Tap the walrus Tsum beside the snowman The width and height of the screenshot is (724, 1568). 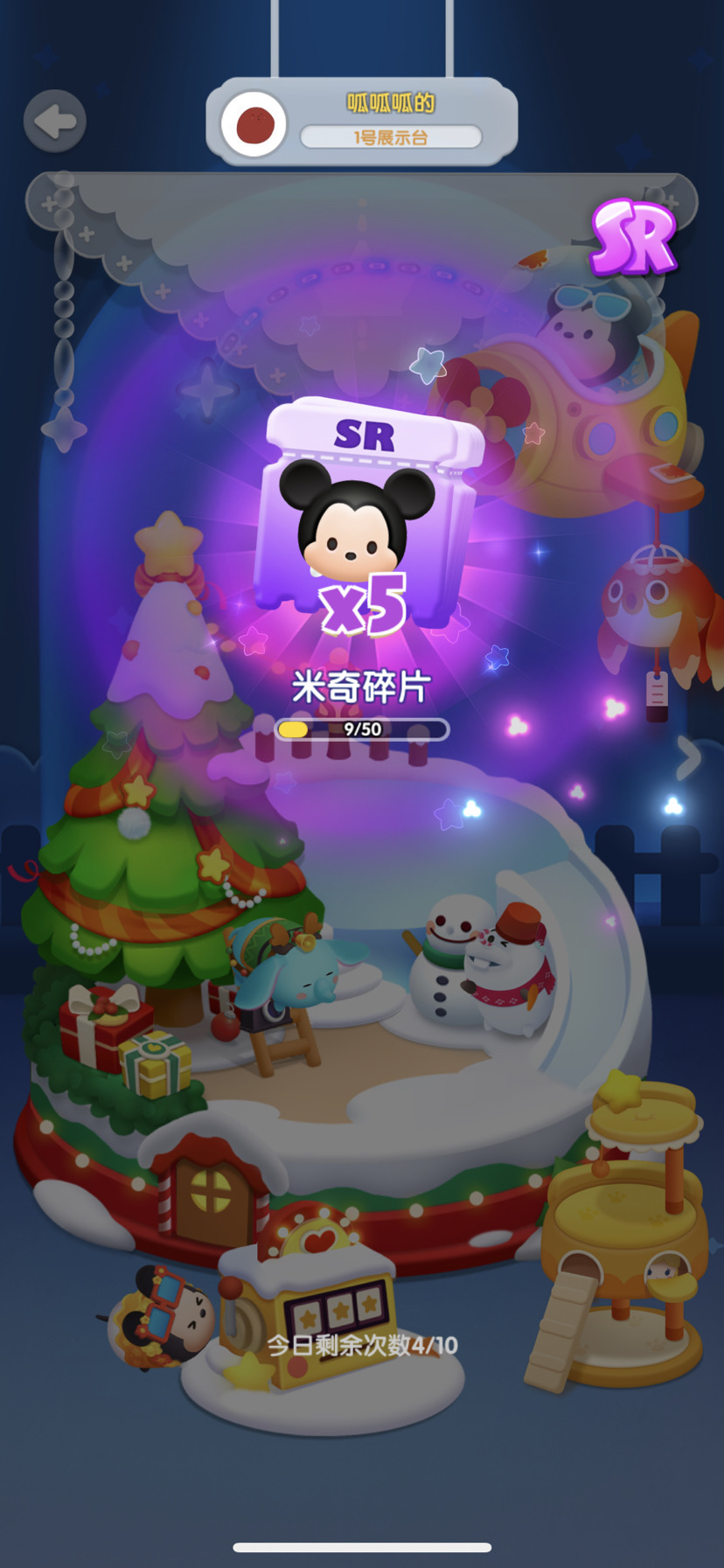click(x=507, y=979)
